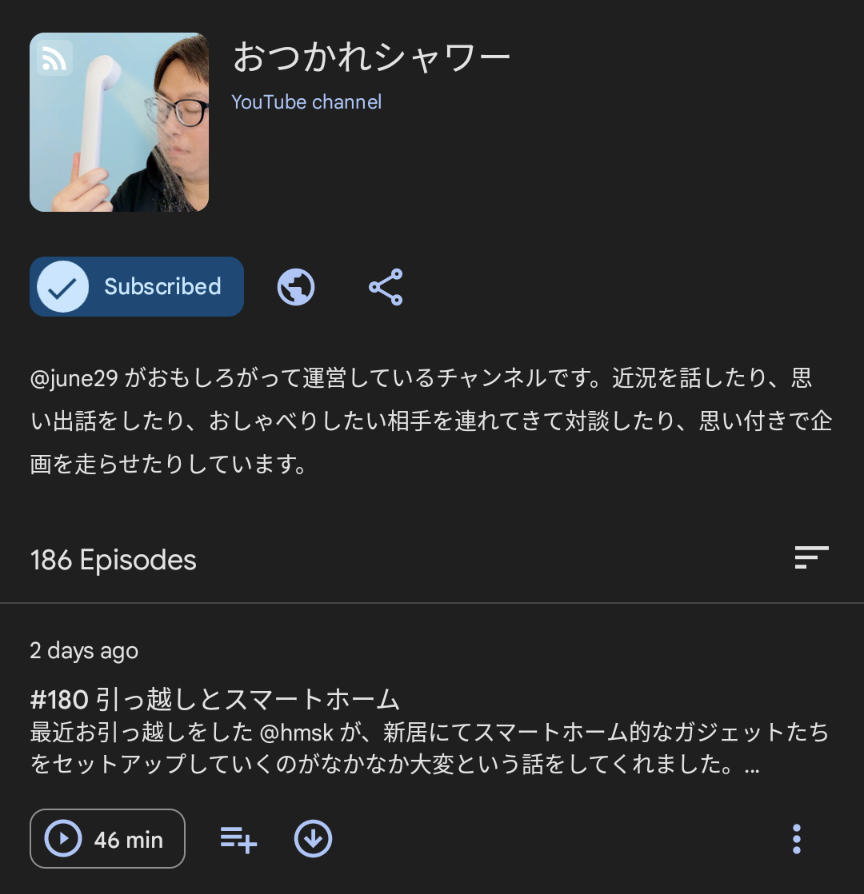Open the podcast website globe icon

pyautogui.click(x=296, y=287)
